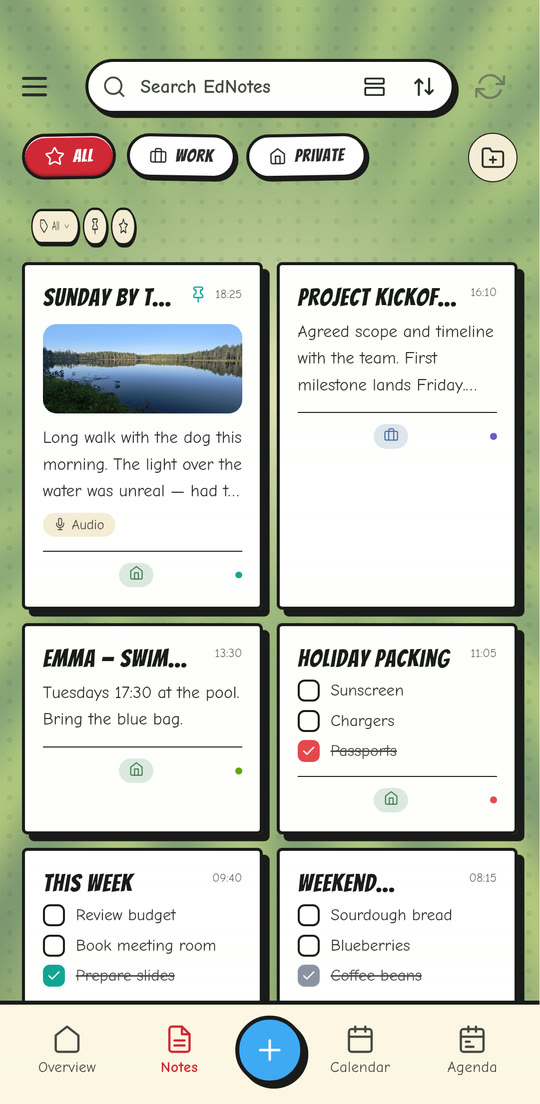
Task: Create a new note with plus button
Action: 270,1050
